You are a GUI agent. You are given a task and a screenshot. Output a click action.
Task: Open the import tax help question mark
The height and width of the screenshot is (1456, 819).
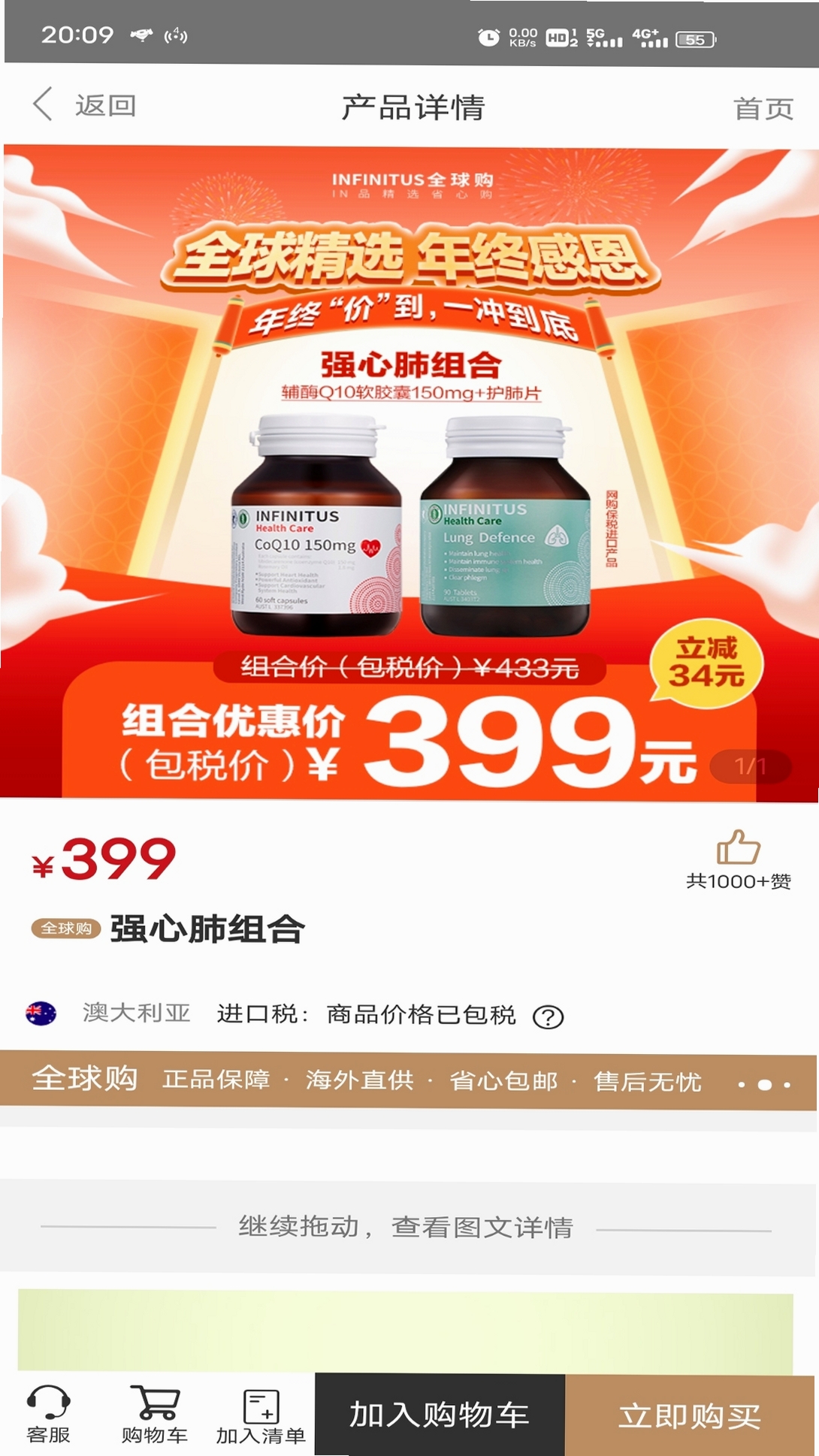pos(548,1017)
